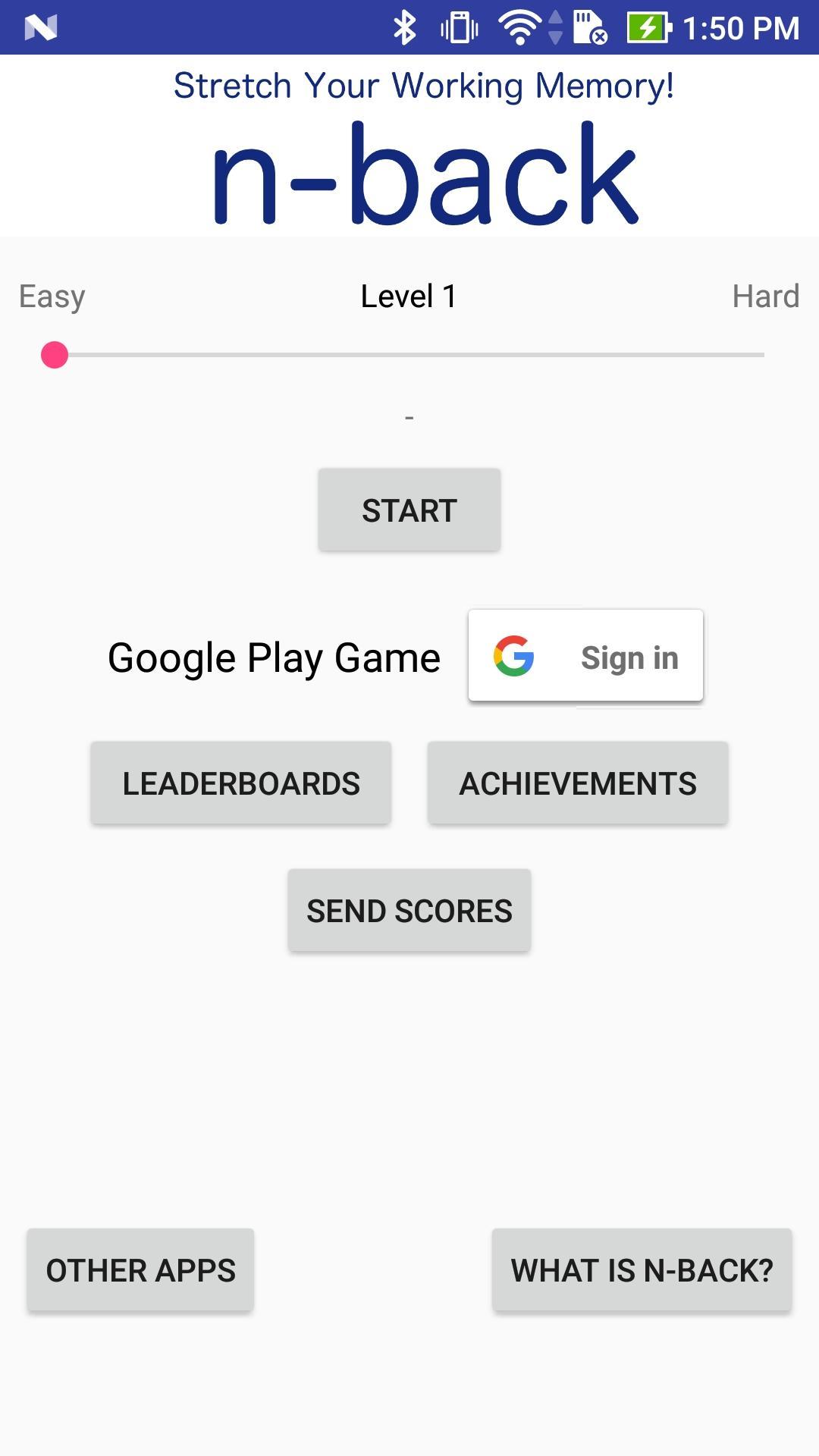View Achievements
The width and height of the screenshot is (819, 1456).
(x=577, y=783)
